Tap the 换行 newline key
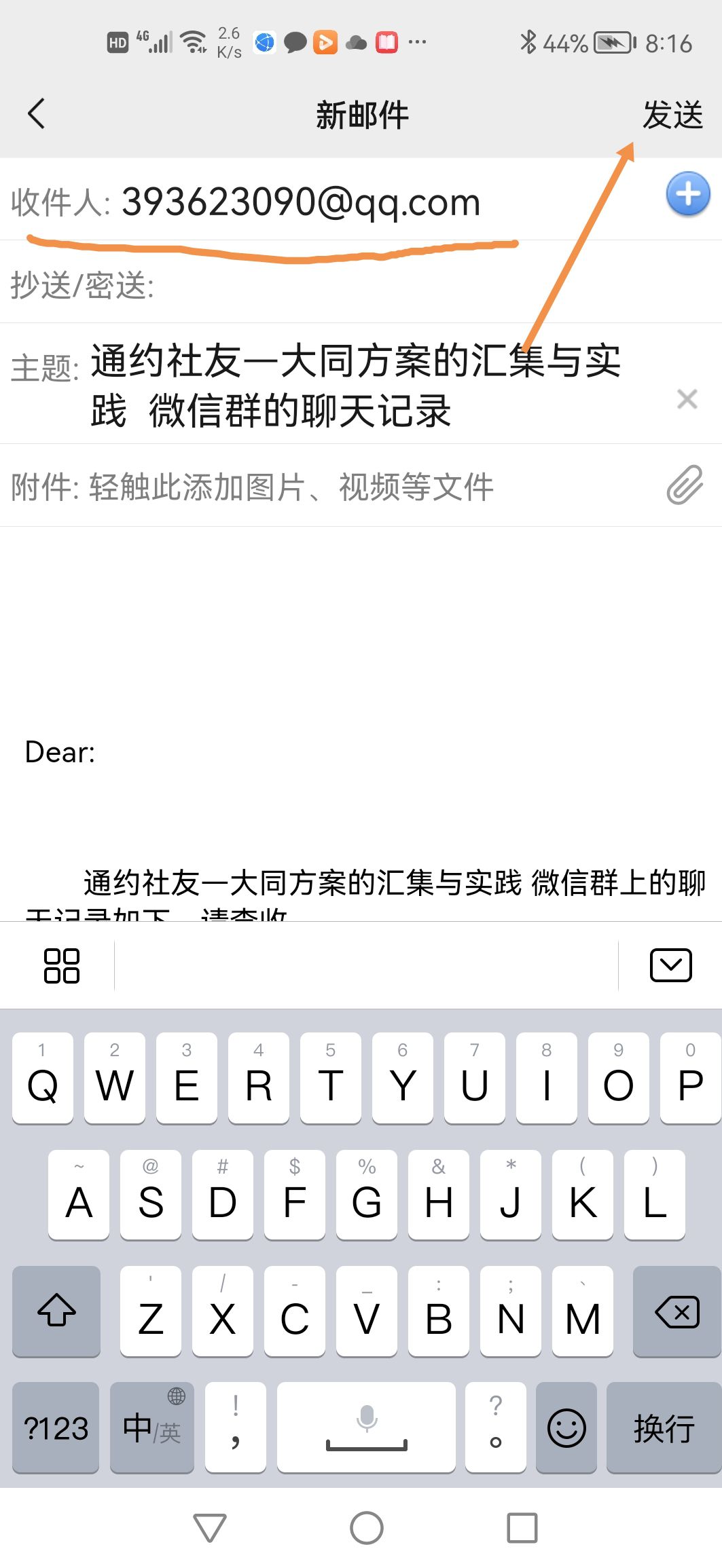Screen dimensions: 722x1568 [663, 1427]
